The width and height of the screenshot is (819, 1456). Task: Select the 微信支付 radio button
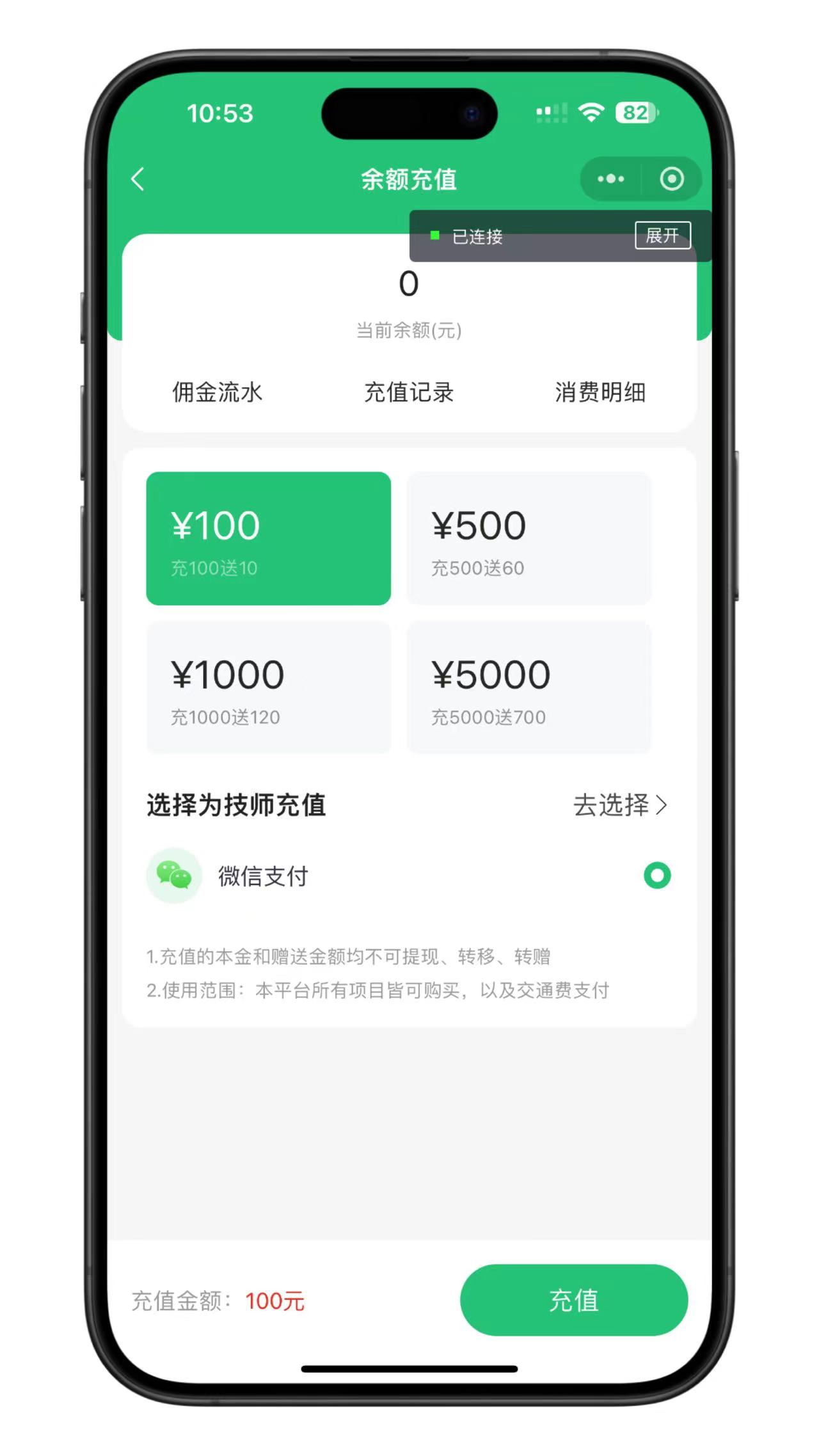pyautogui.click(x=657, y=876)
